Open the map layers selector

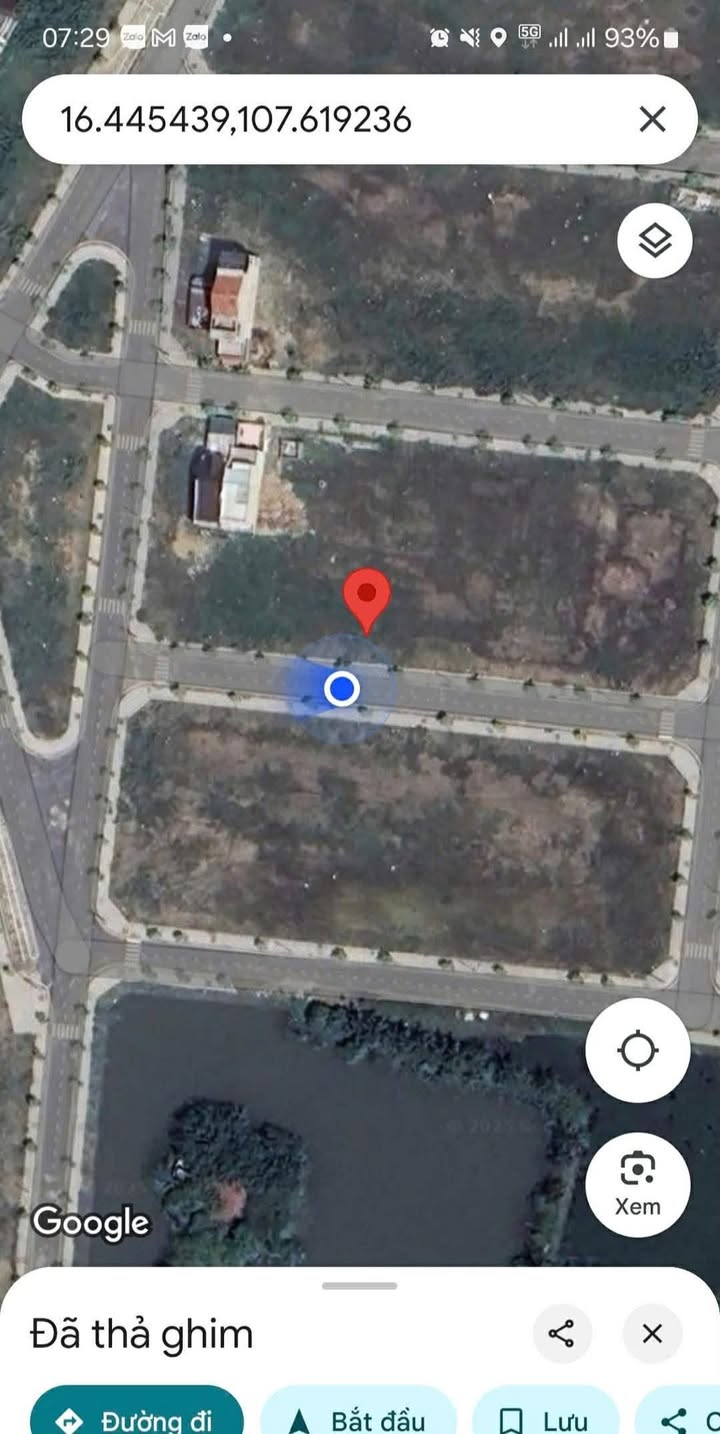(x=655, y=240)
